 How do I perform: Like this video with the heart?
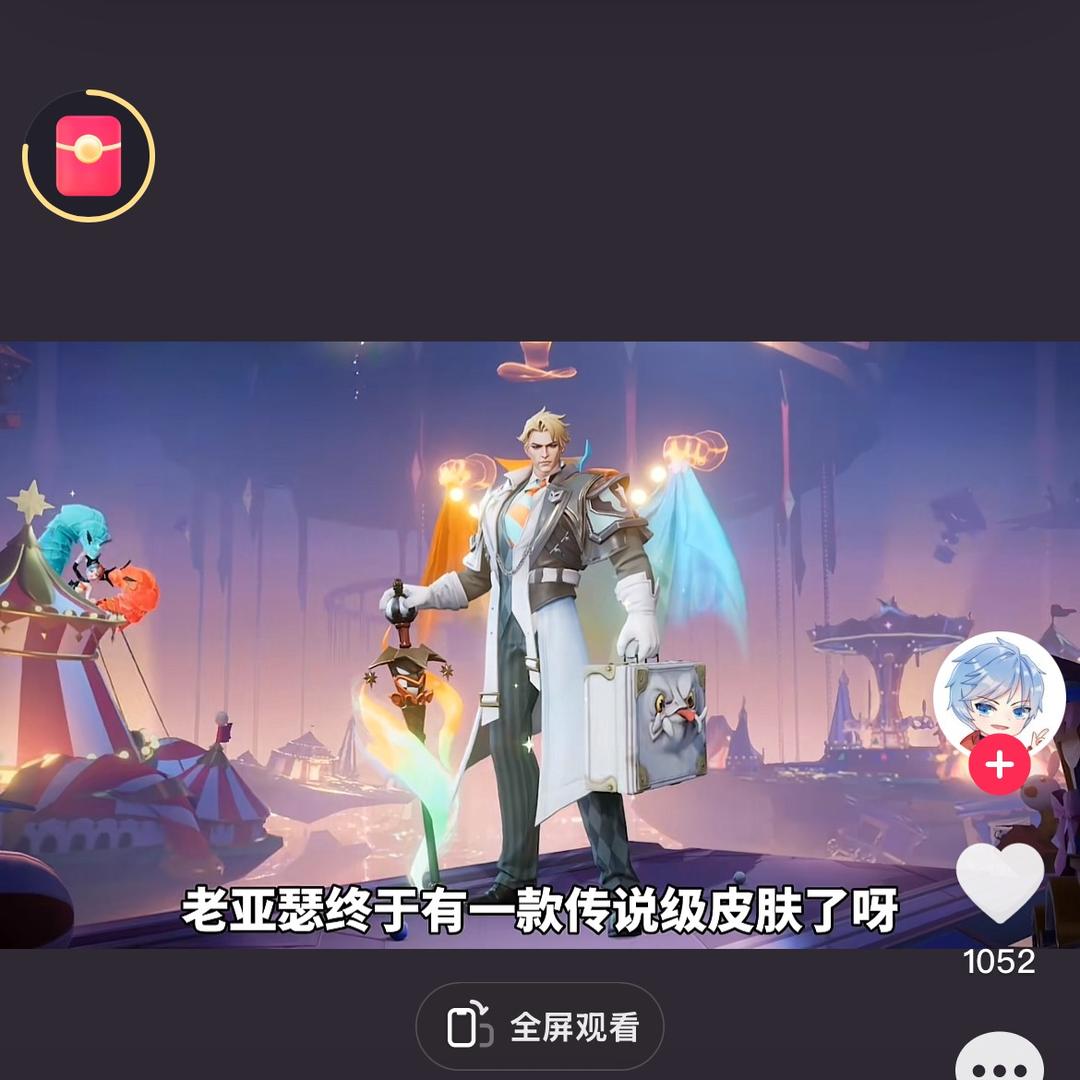(x=999, y=882)
